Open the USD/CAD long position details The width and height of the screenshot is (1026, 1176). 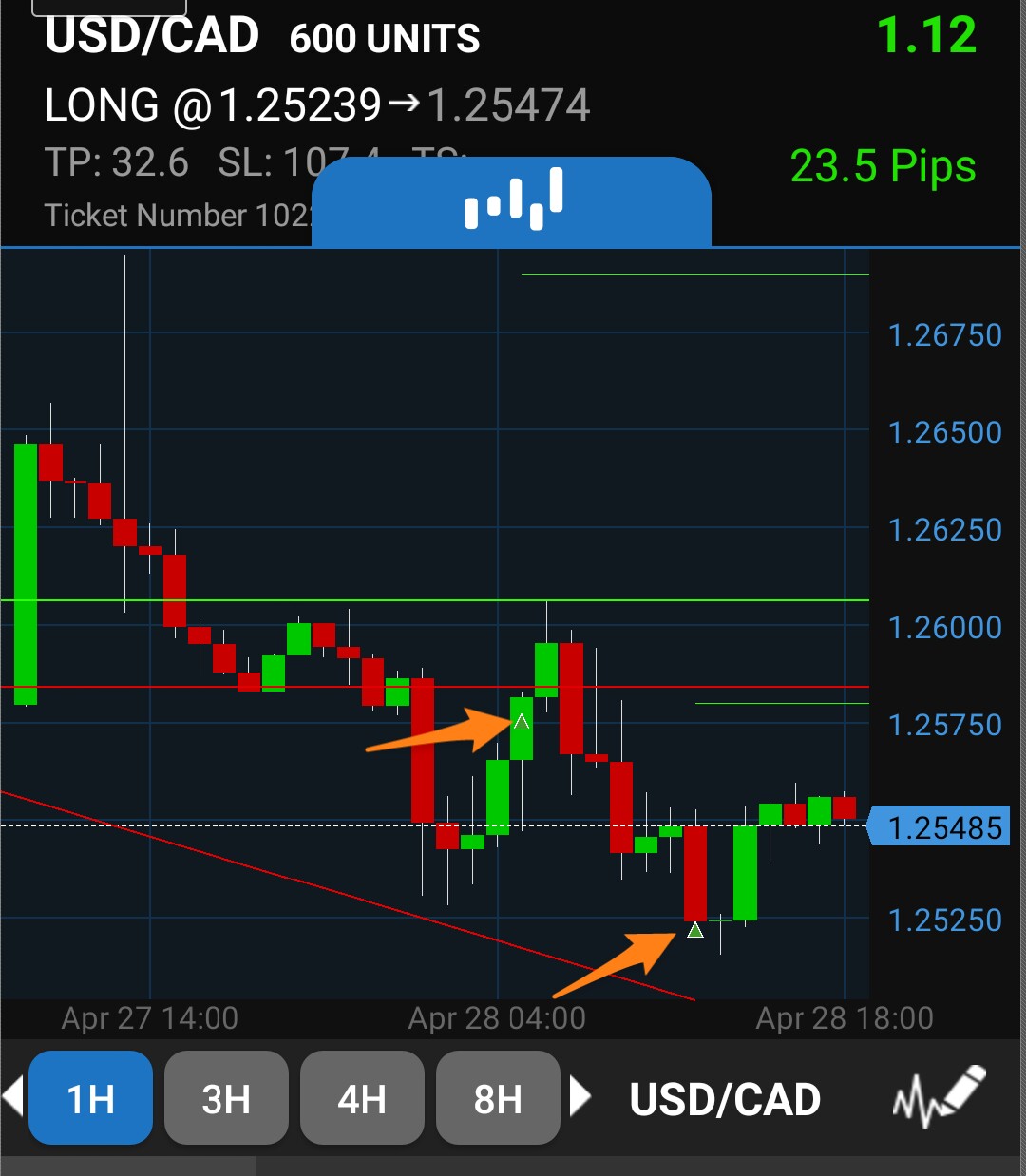pyautogui.click(x=285, y=104)
